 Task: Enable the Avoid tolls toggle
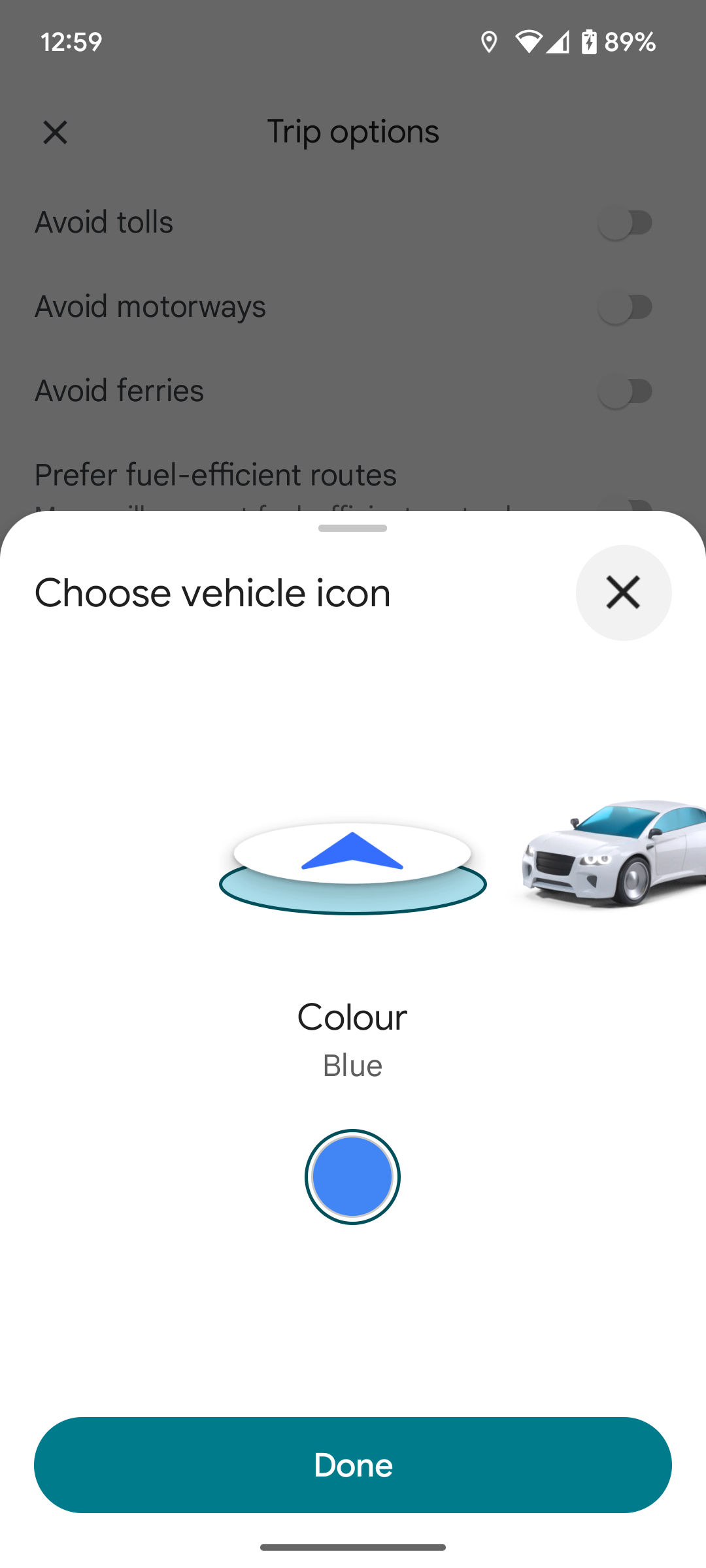(x=624, y=222)
